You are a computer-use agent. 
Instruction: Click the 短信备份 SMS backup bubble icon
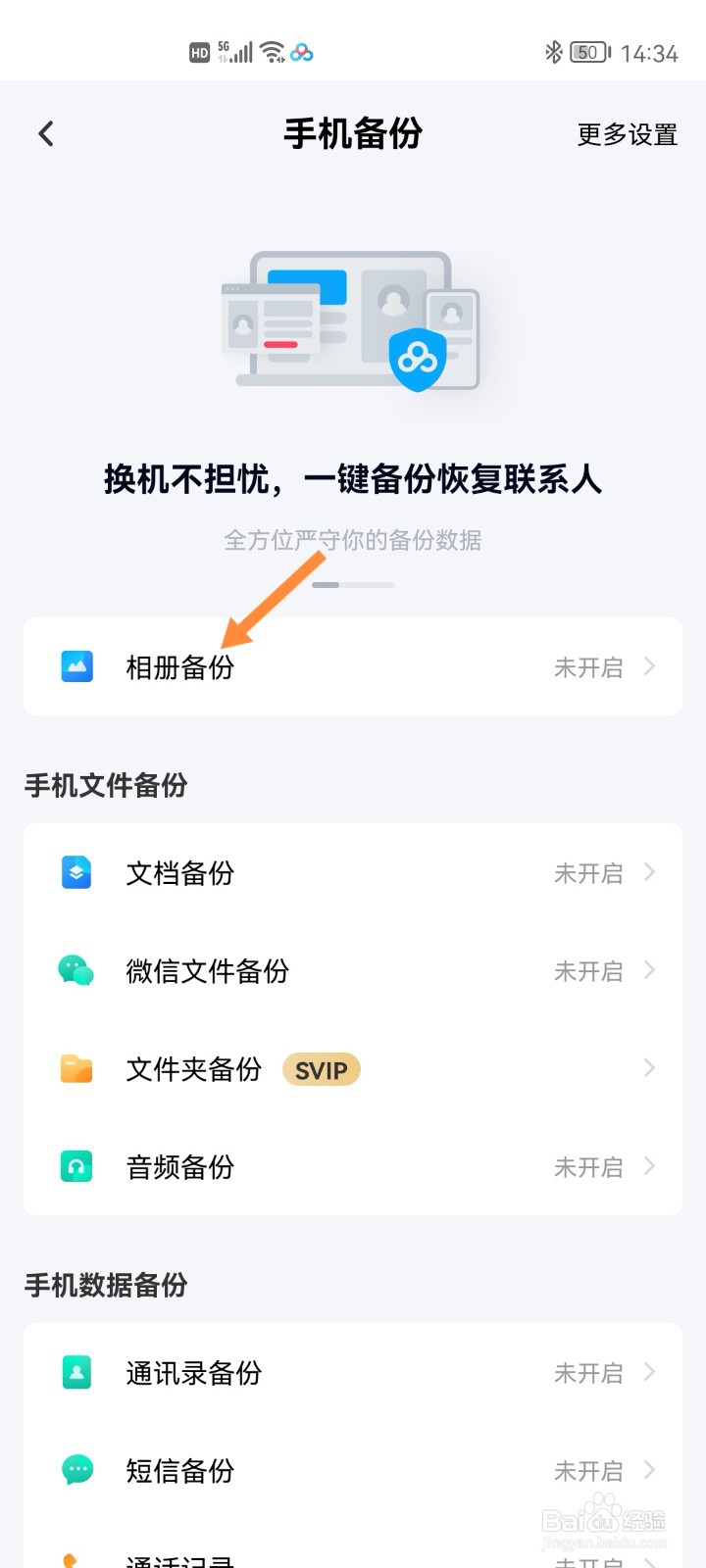coord(76,1470)
